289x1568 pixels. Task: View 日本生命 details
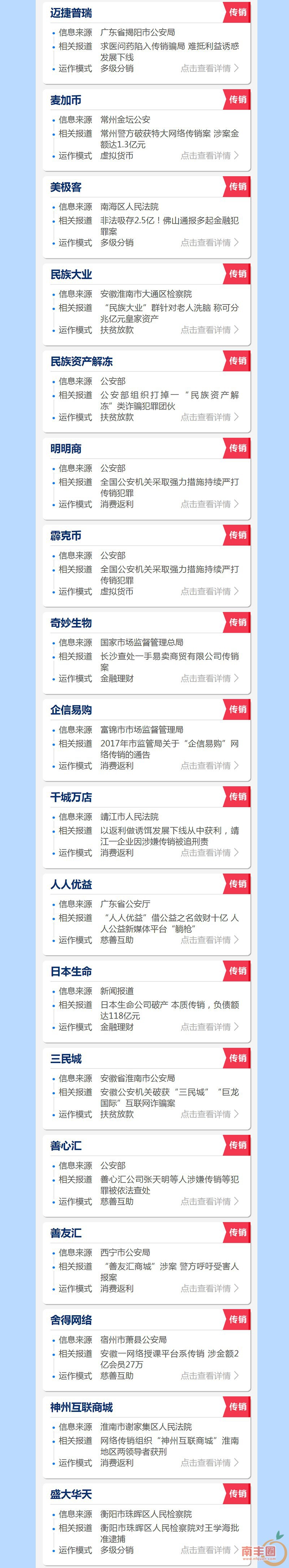point(209,1027)
